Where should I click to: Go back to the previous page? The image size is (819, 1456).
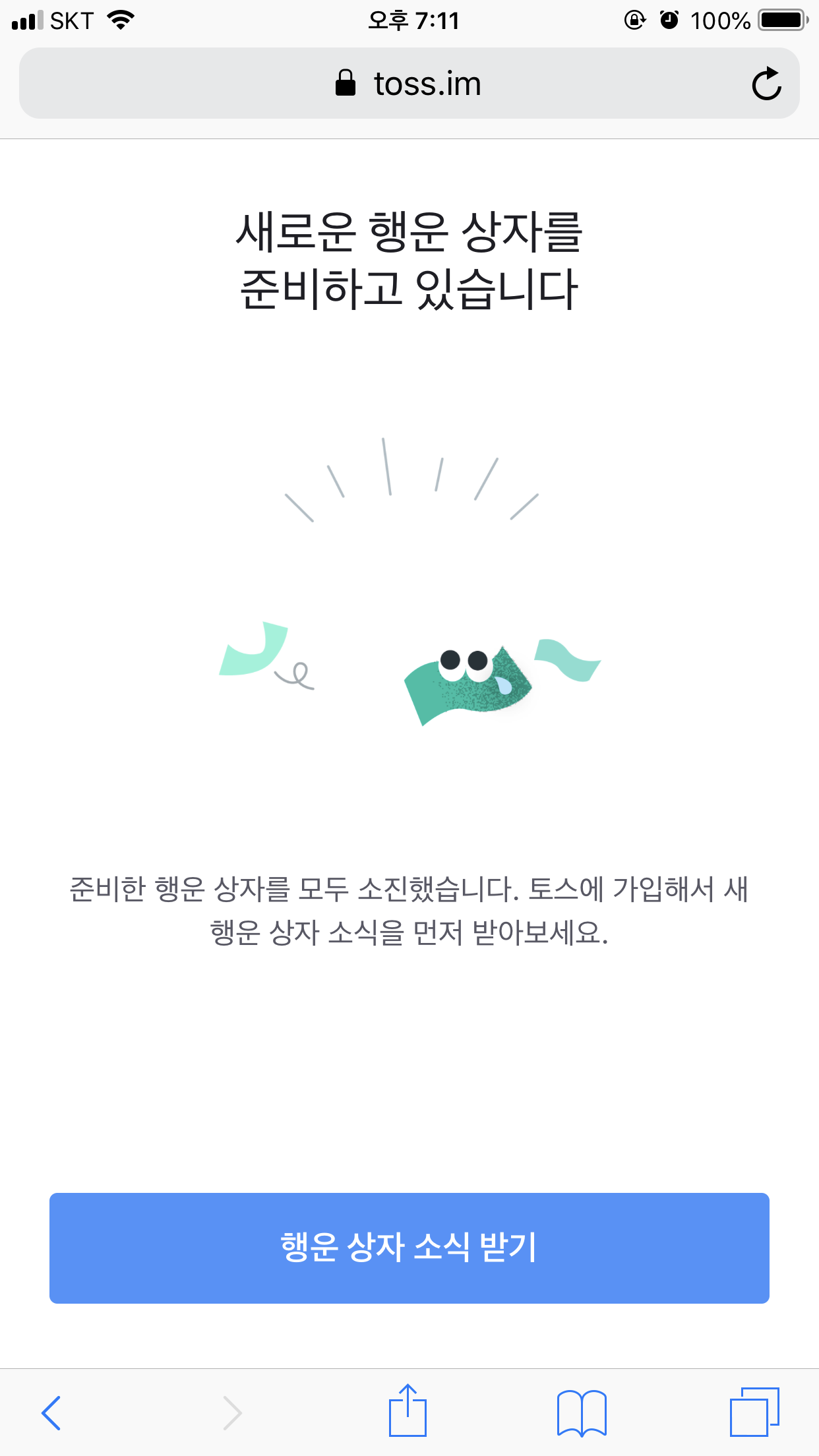[51, 1412]
